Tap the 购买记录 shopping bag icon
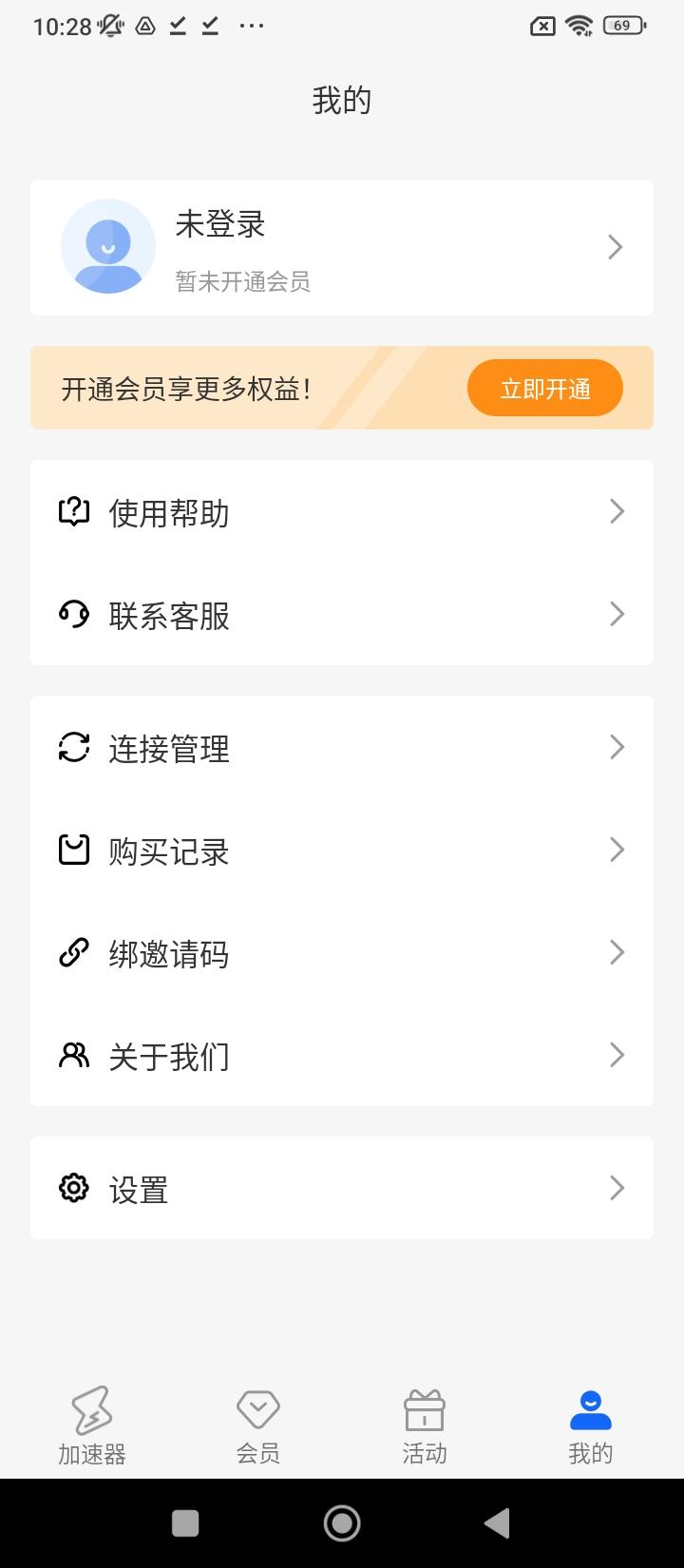Screen dimensions: 684x1568 click(x=73, y=850)
